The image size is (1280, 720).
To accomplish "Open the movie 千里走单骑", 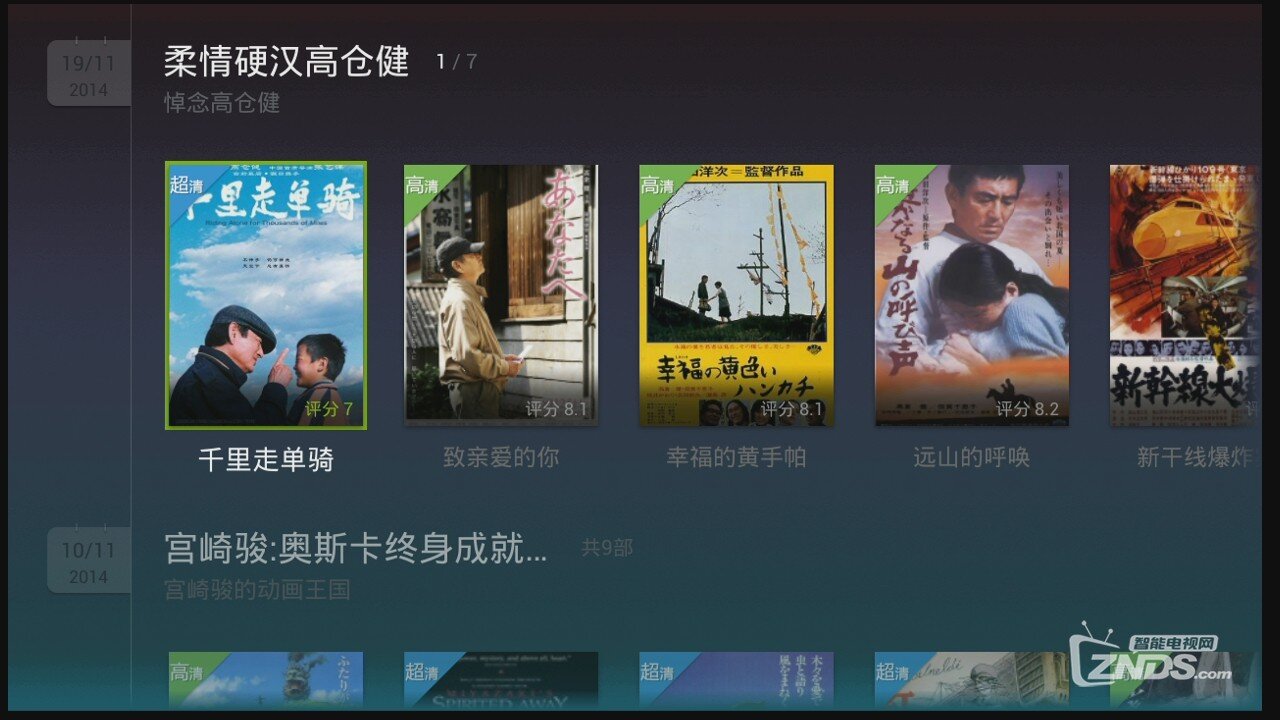I will pyautogui.click(x=266, y=296).
